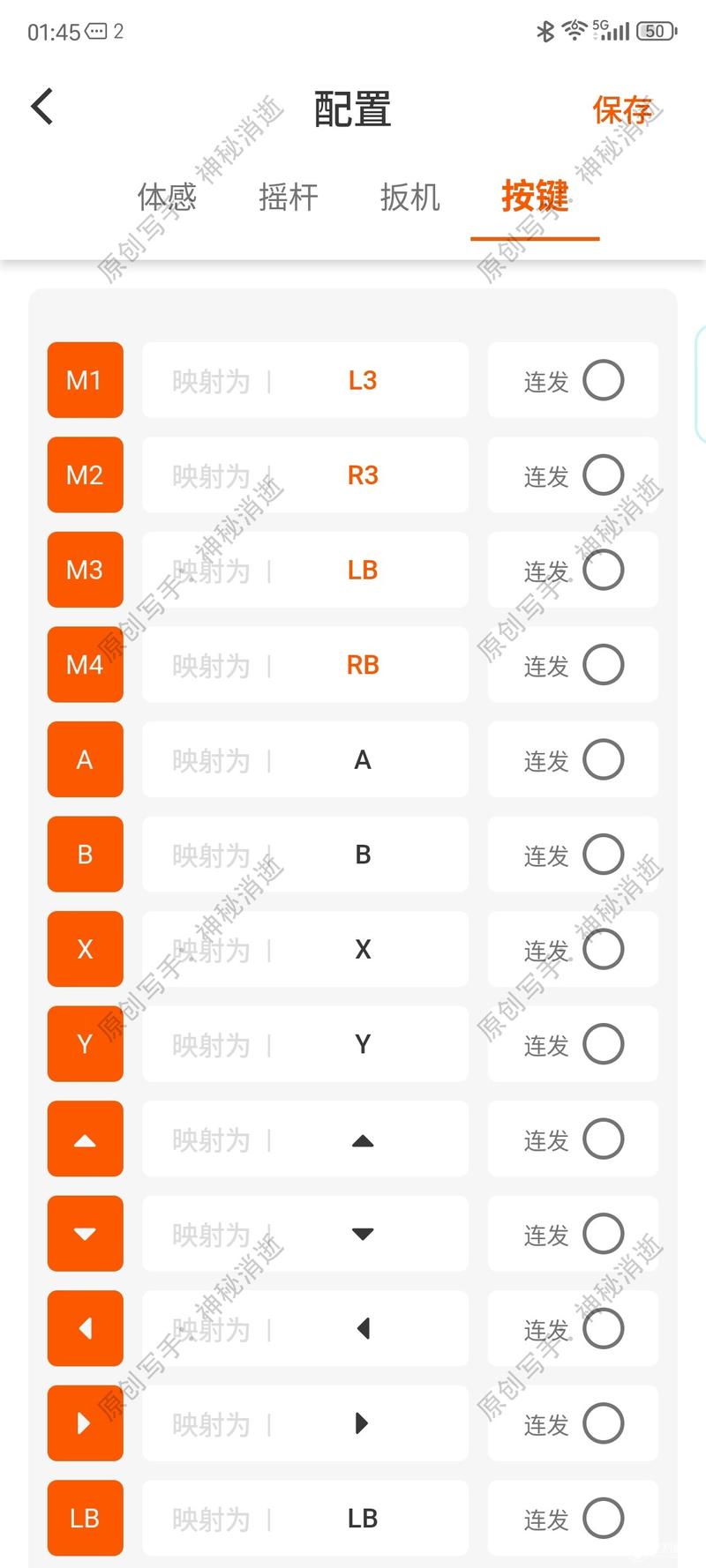The height and width of the screenshot is (1568, 706).
Task: Edit the D-pad right button mapping
Action: click(x=305, y=1423)
